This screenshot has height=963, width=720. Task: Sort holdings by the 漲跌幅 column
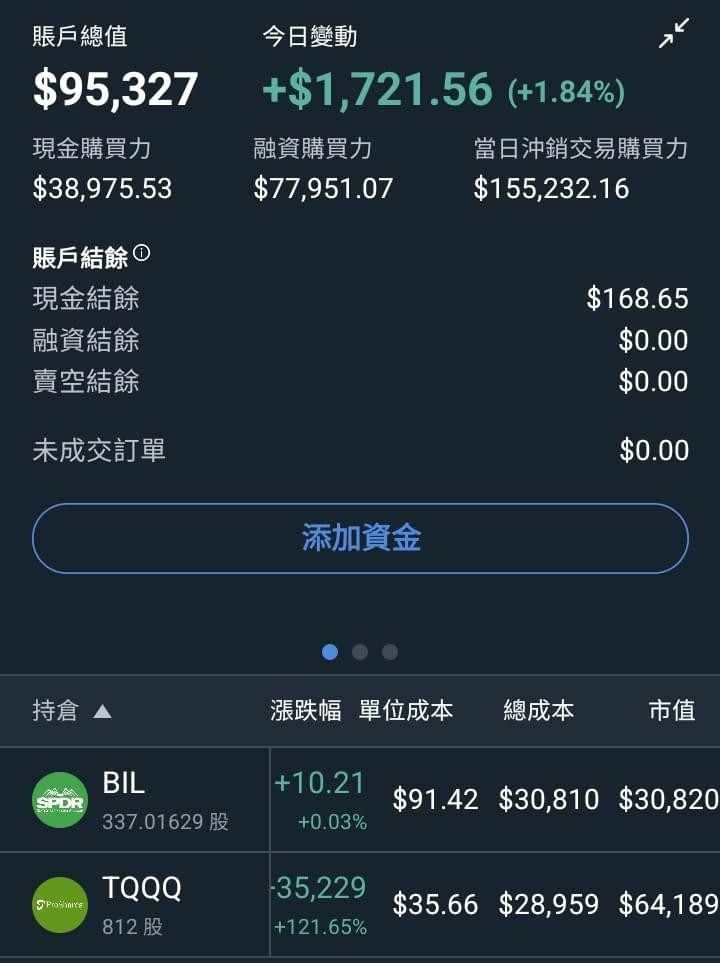pyautogui.click(x=304, y=711)
